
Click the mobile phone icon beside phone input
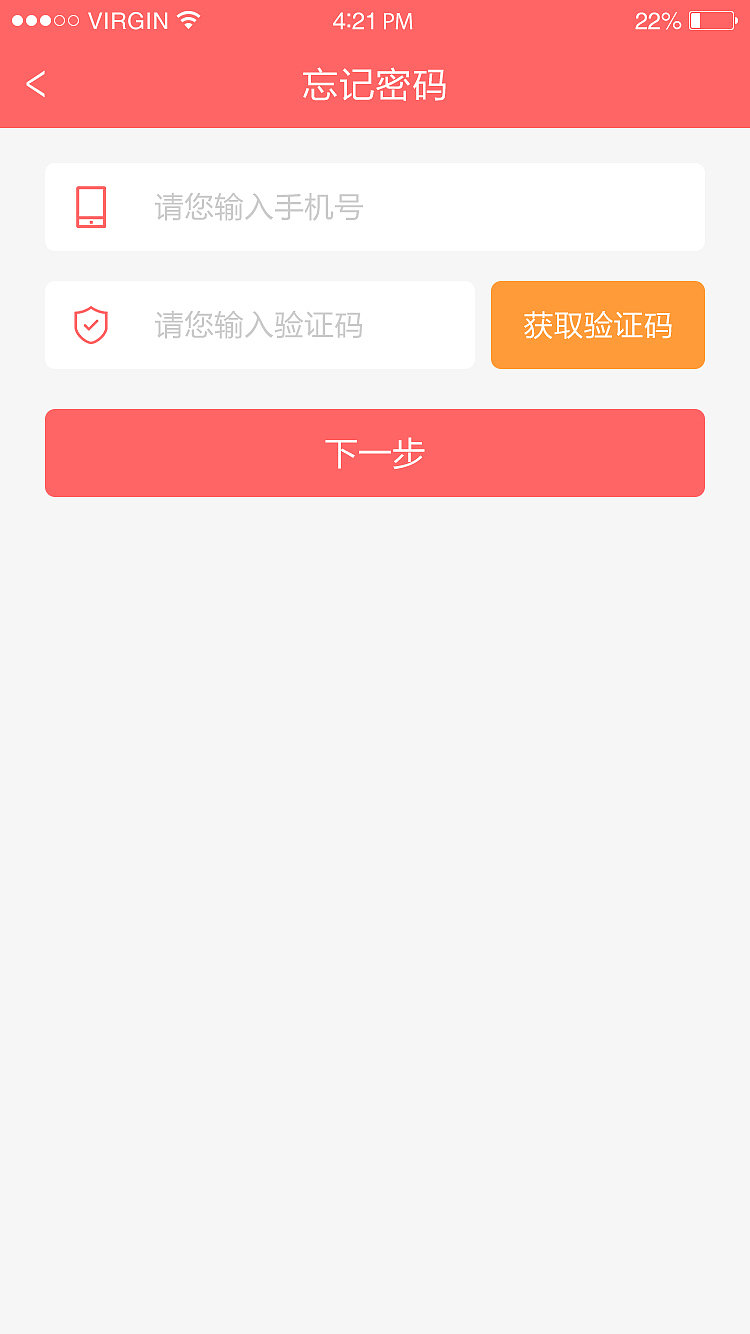90,207
